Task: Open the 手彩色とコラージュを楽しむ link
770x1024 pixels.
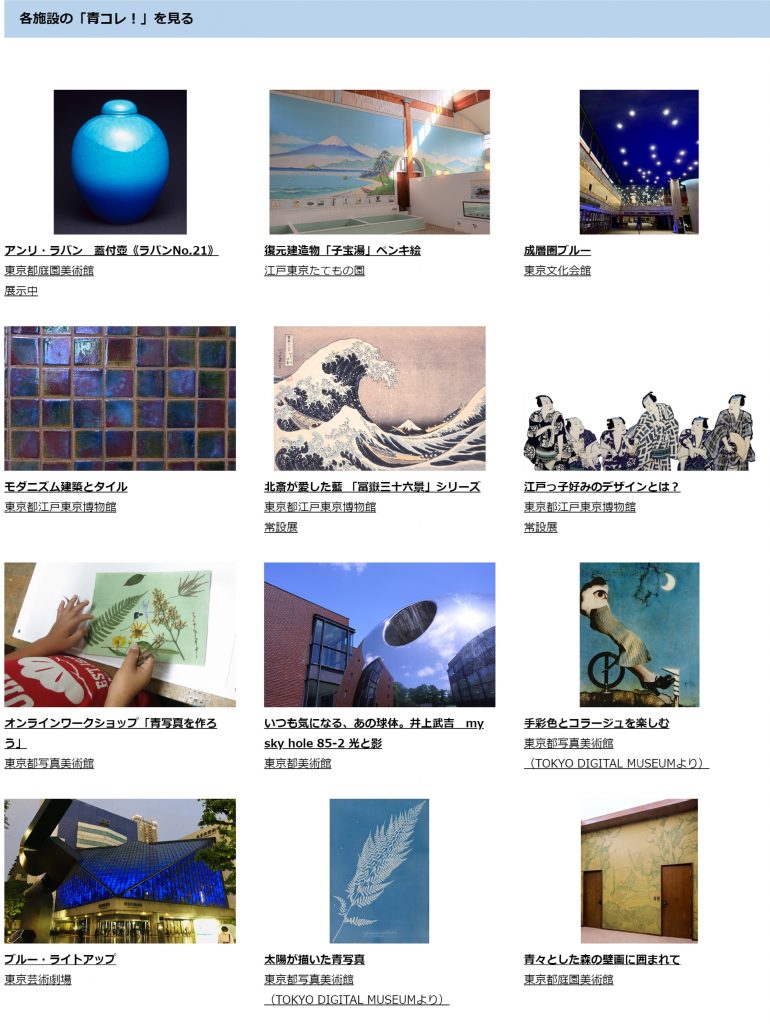Action: tap(596, 723)
